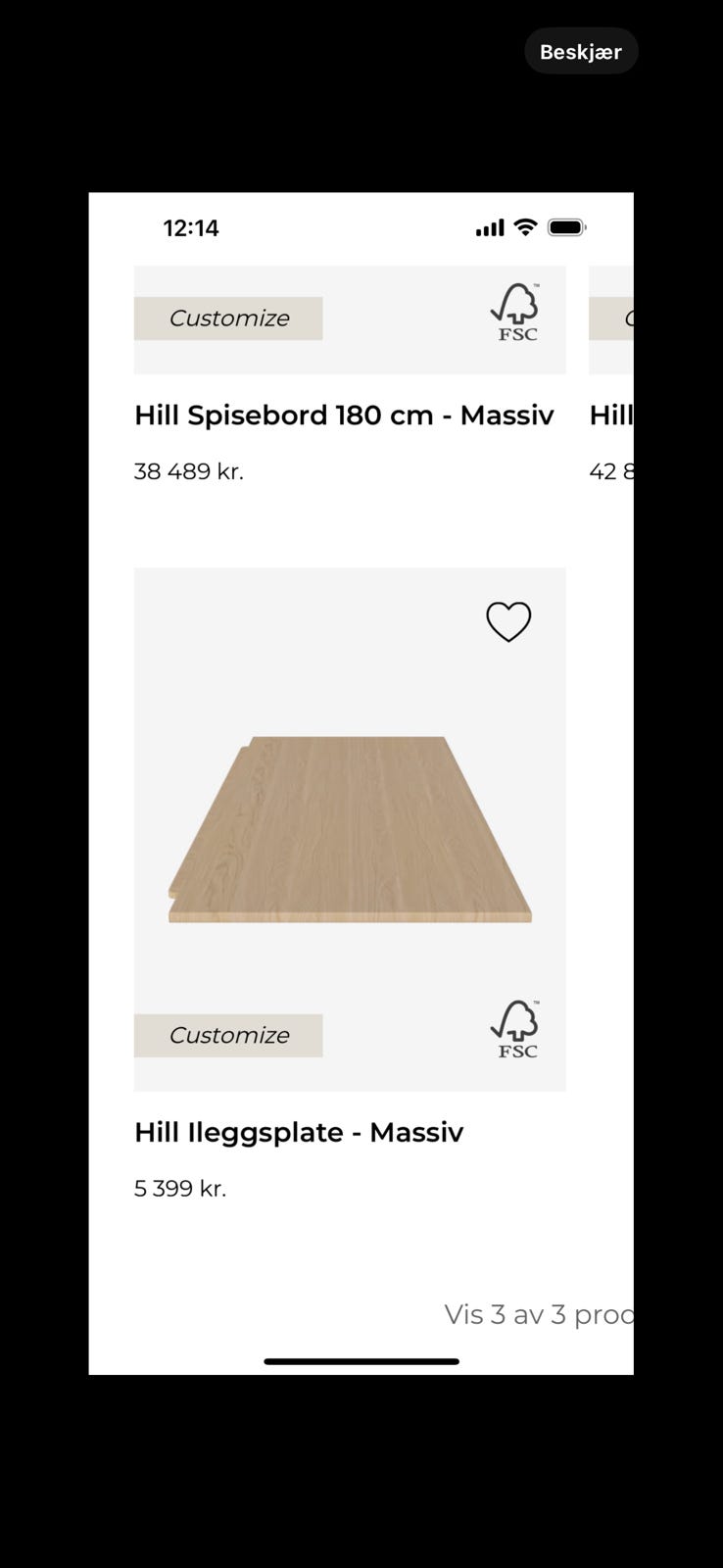Tap the 12:14 clock in the status bar
This screenshot has height=1568, width=723.
click(x=191, y=226)
